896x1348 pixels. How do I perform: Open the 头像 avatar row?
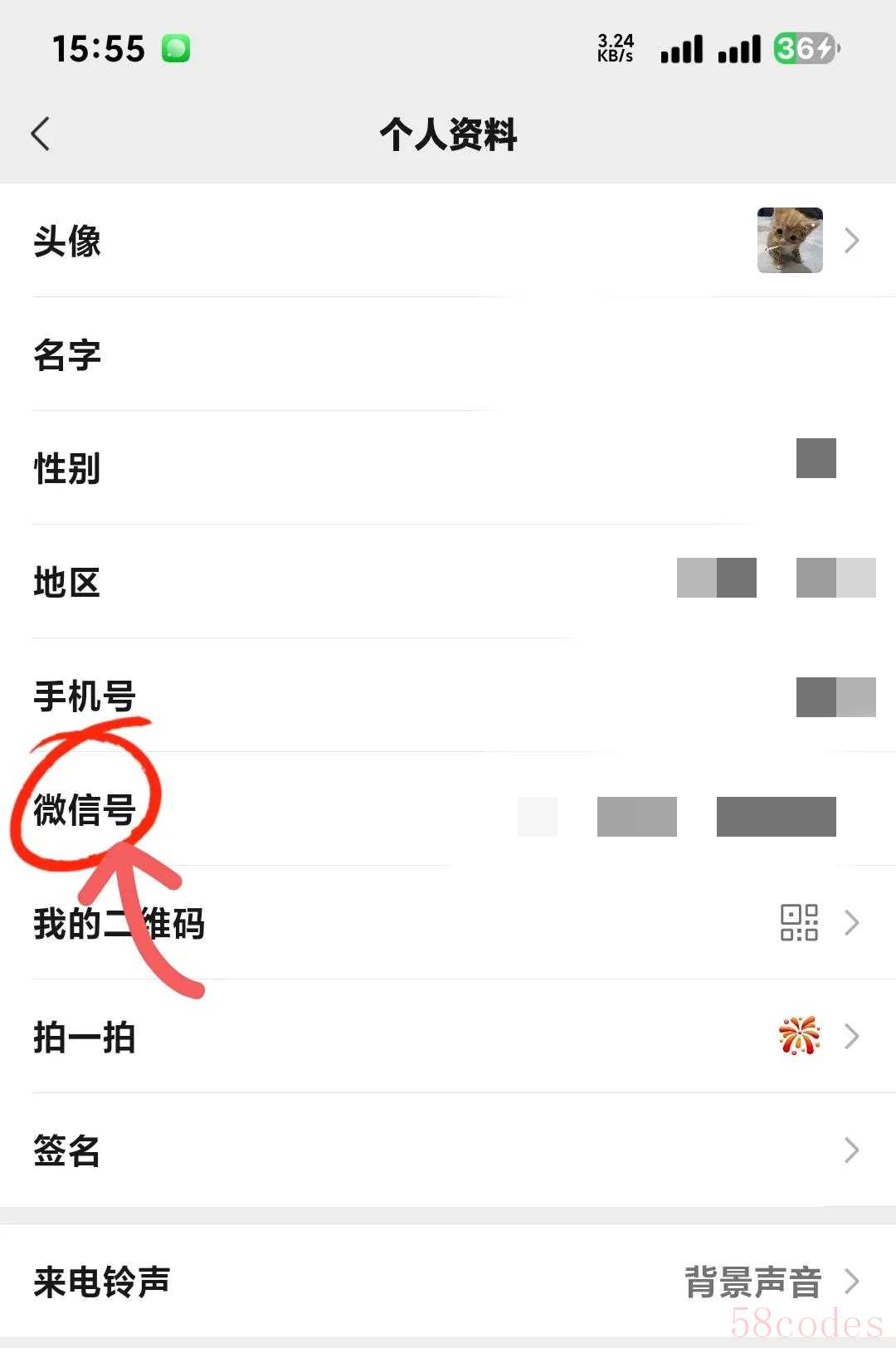(x=448, y=241)
